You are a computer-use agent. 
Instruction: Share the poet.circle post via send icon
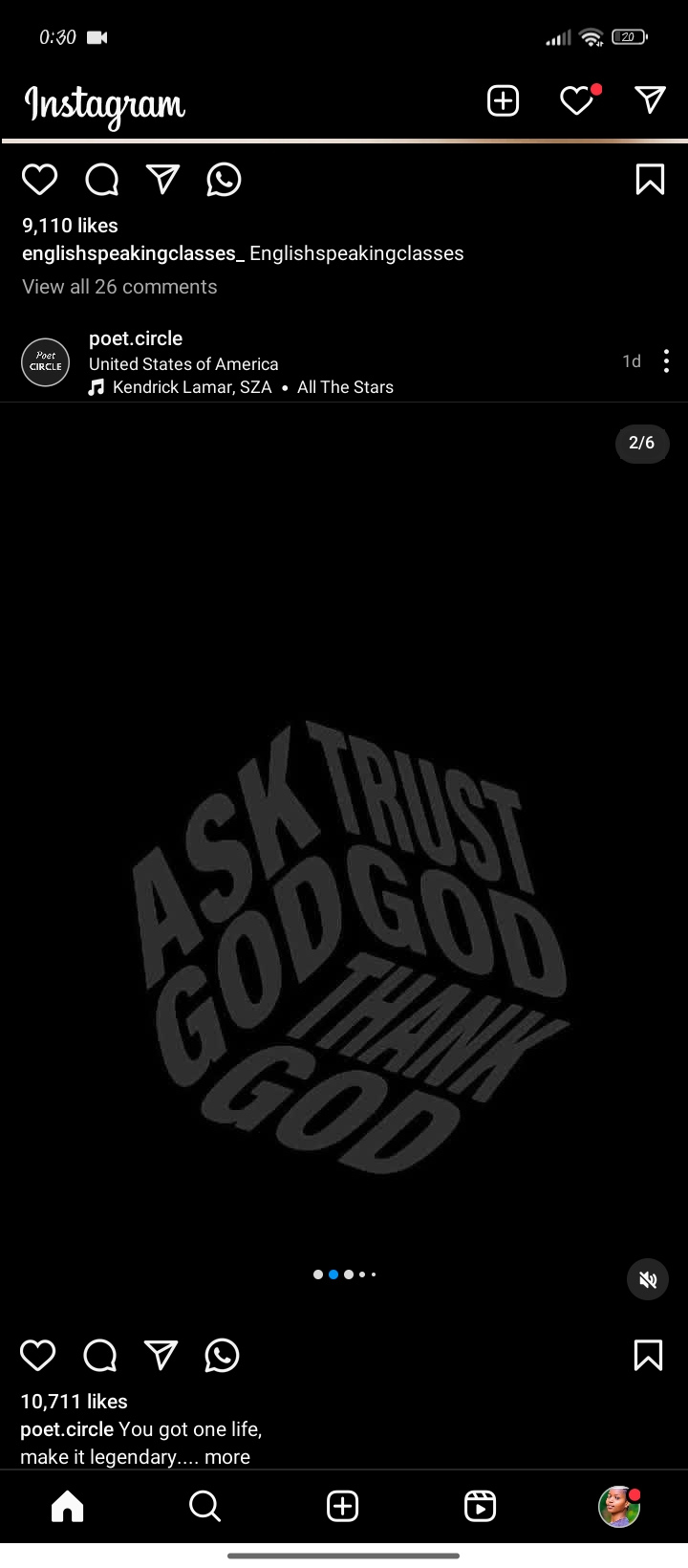point(161,1355)
